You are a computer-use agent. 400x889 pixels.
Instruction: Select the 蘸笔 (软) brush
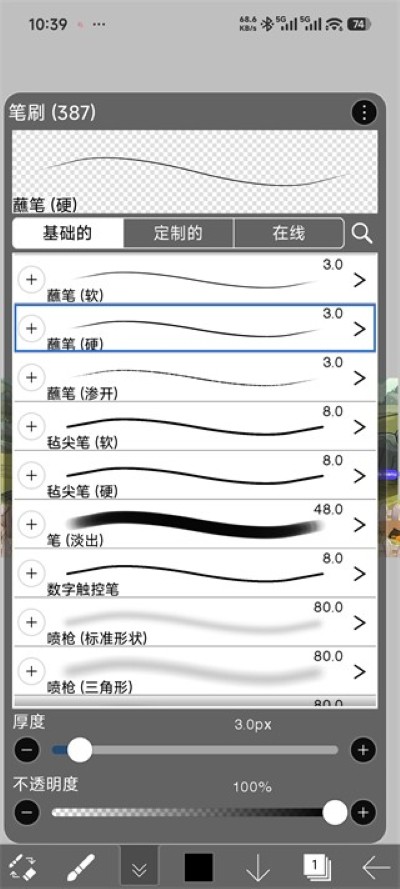coord(194,279)
